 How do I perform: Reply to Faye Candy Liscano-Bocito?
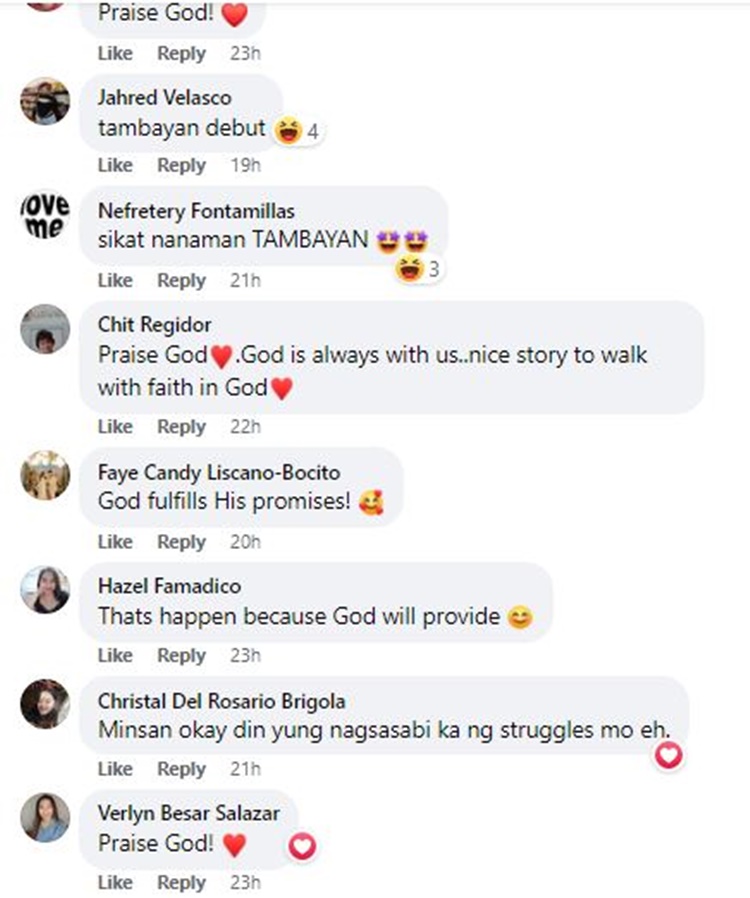181,542
